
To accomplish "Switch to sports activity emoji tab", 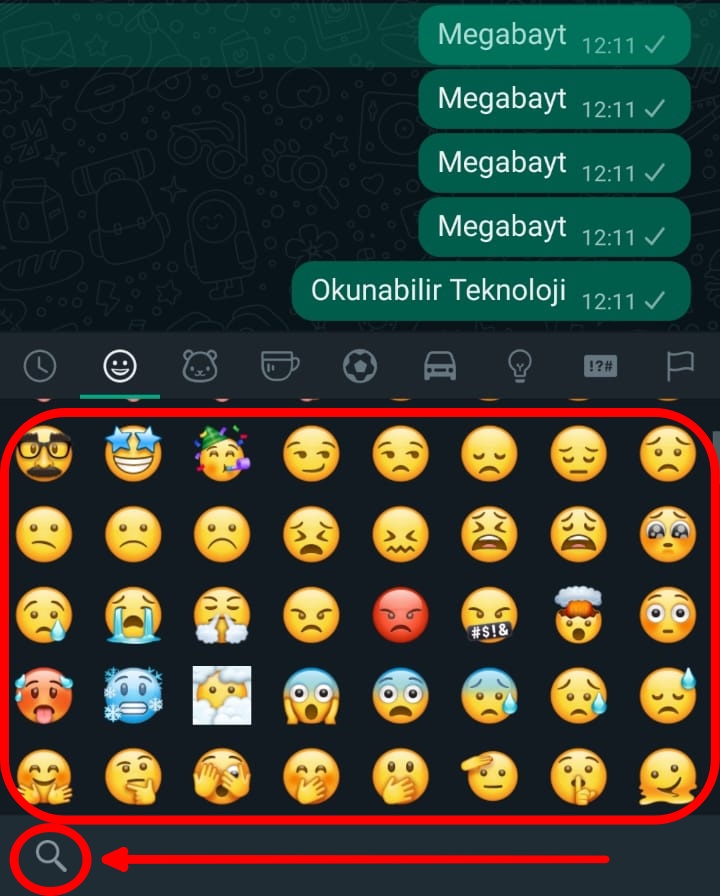I will click(360, 367).
